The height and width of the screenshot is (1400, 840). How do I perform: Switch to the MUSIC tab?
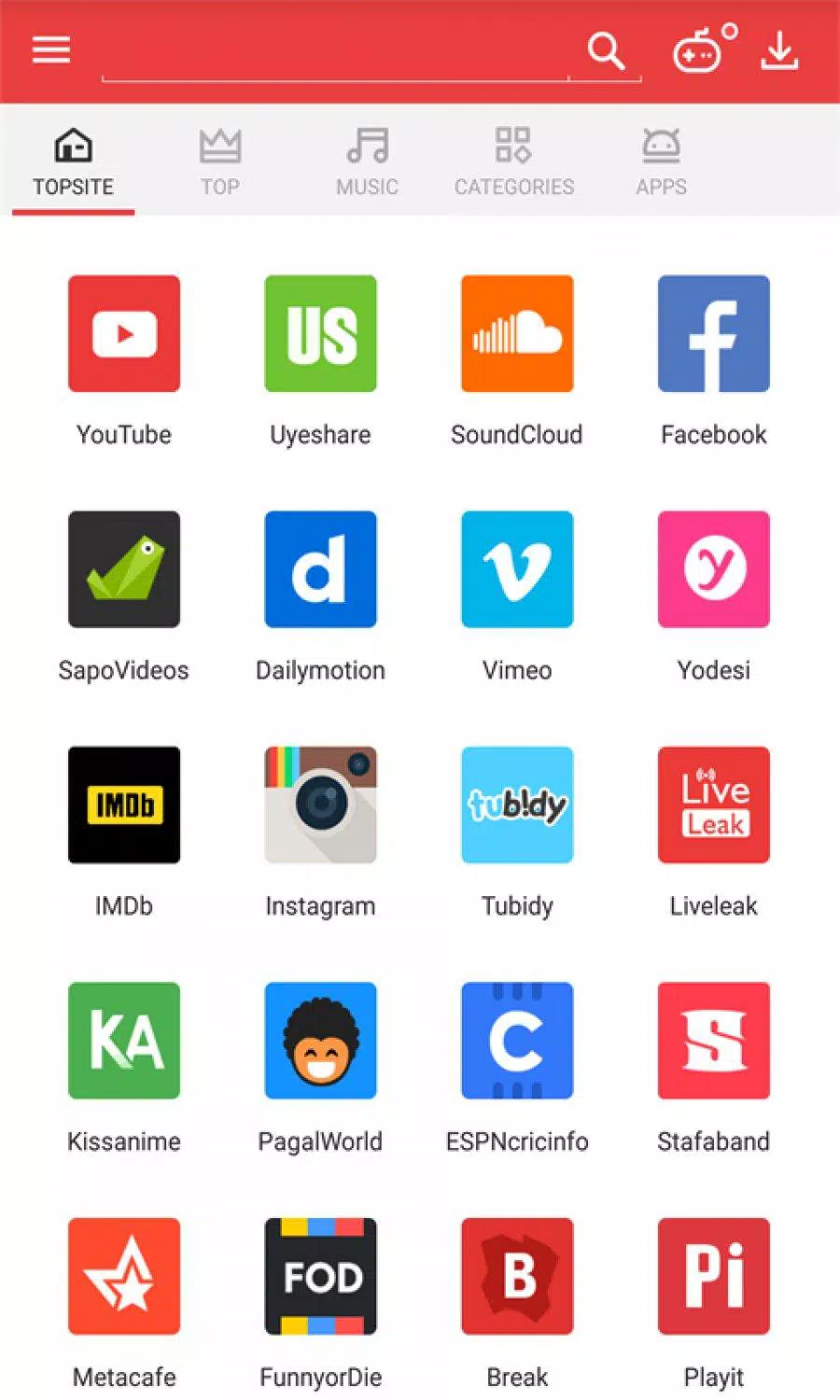click(x=366, y=161)
